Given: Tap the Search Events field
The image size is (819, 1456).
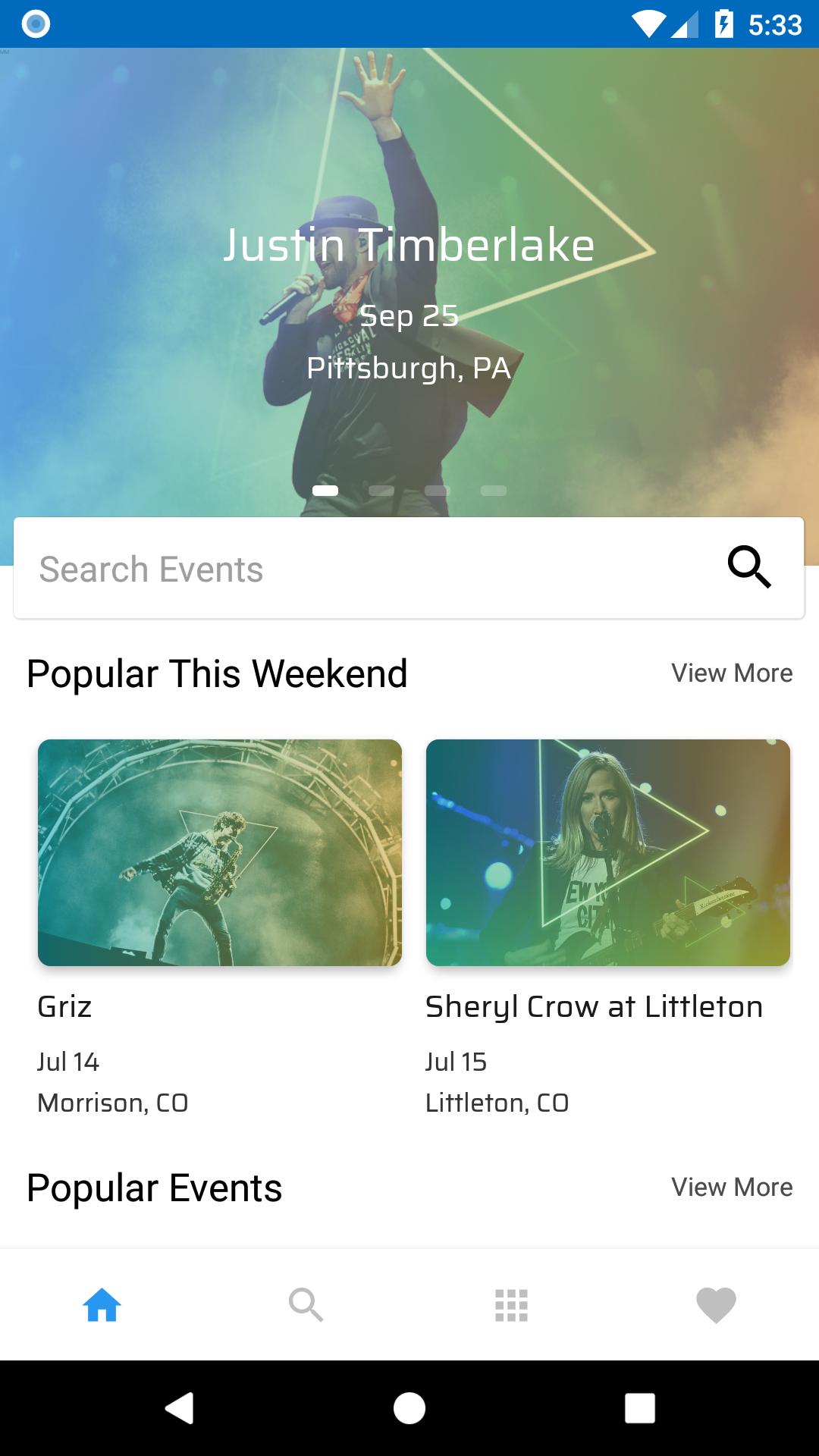Looking at the screenshot, I should [x=364, y=569].
